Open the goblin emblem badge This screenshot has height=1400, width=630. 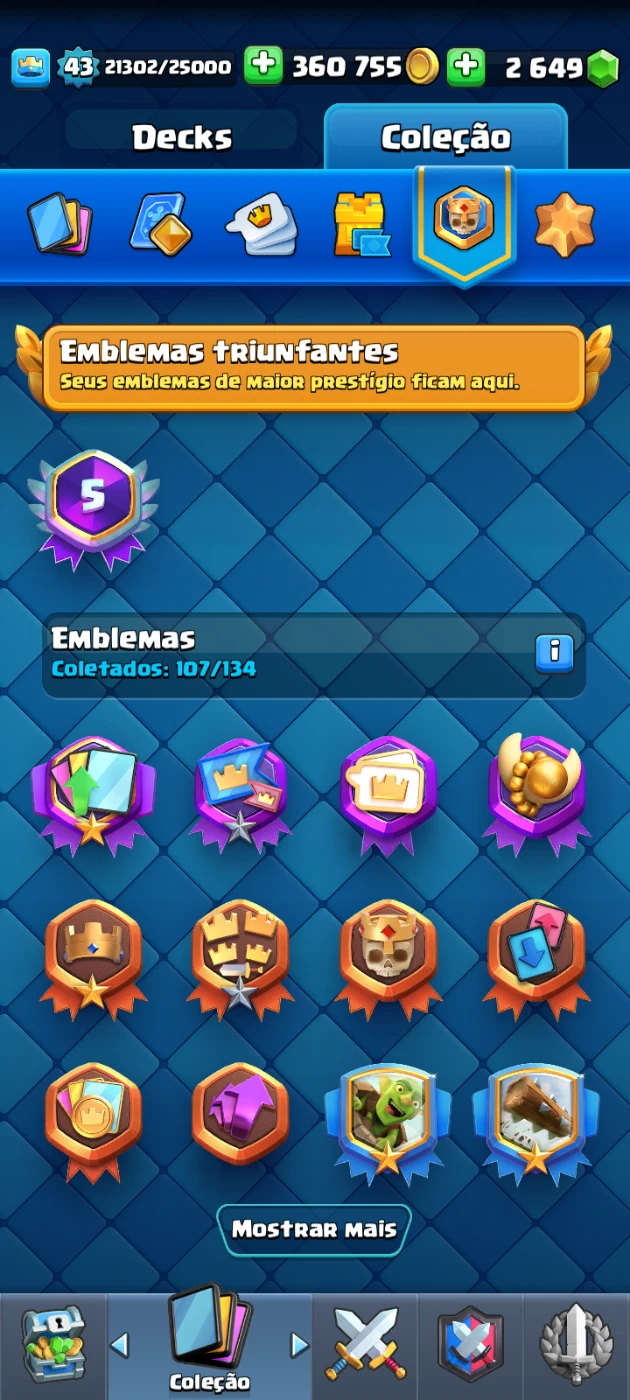(387, 1121)
